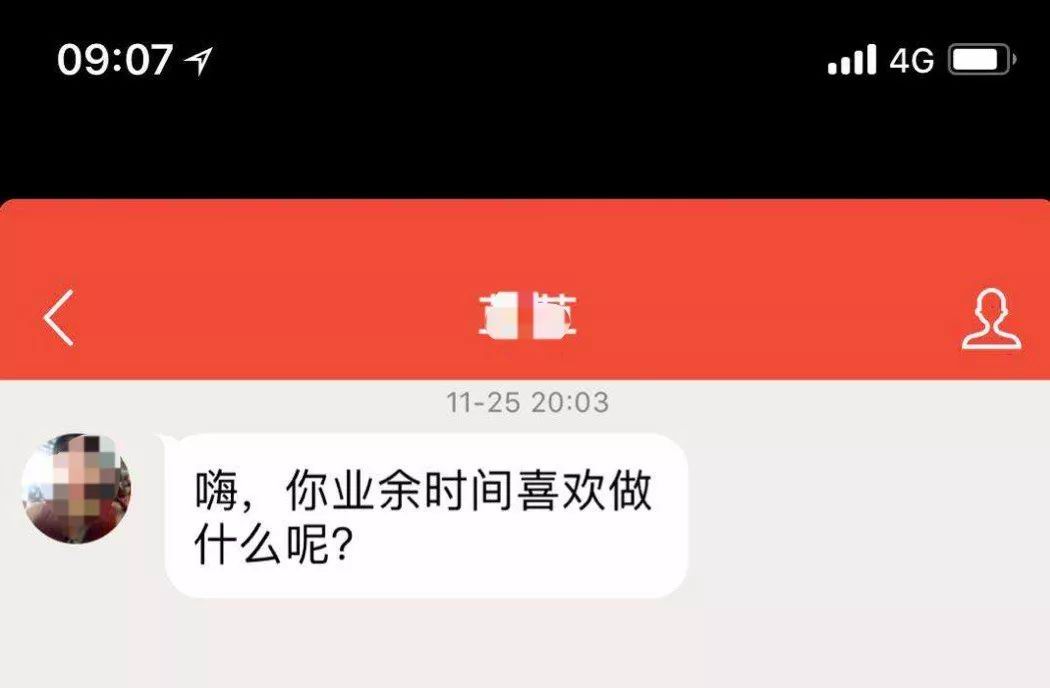Open the contact profile icon in header
1050x688 pixels.
(991, 319)
